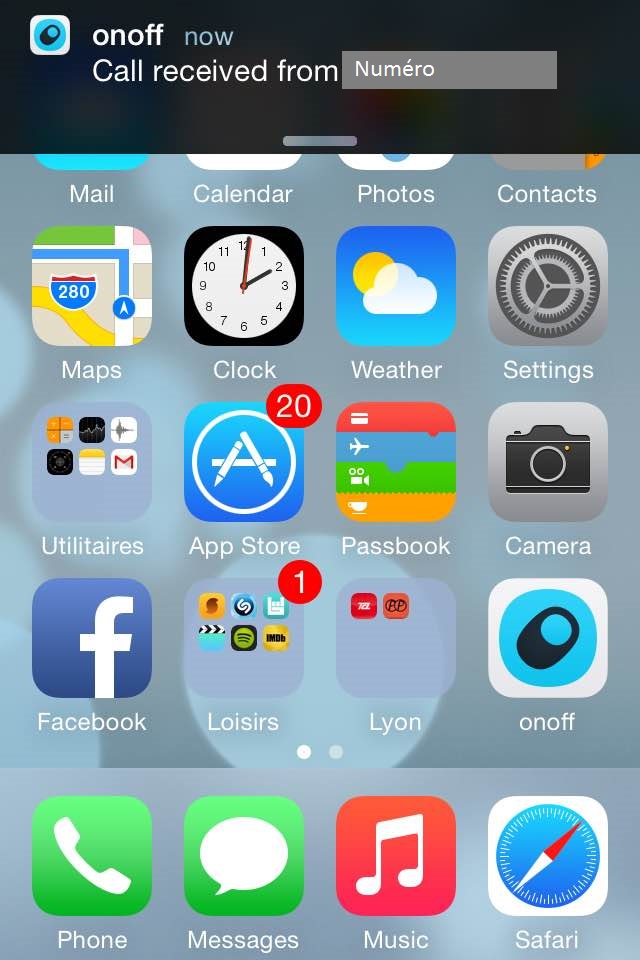Open the Loisirs folder
640x960 pixels.
tap(244, 638)
